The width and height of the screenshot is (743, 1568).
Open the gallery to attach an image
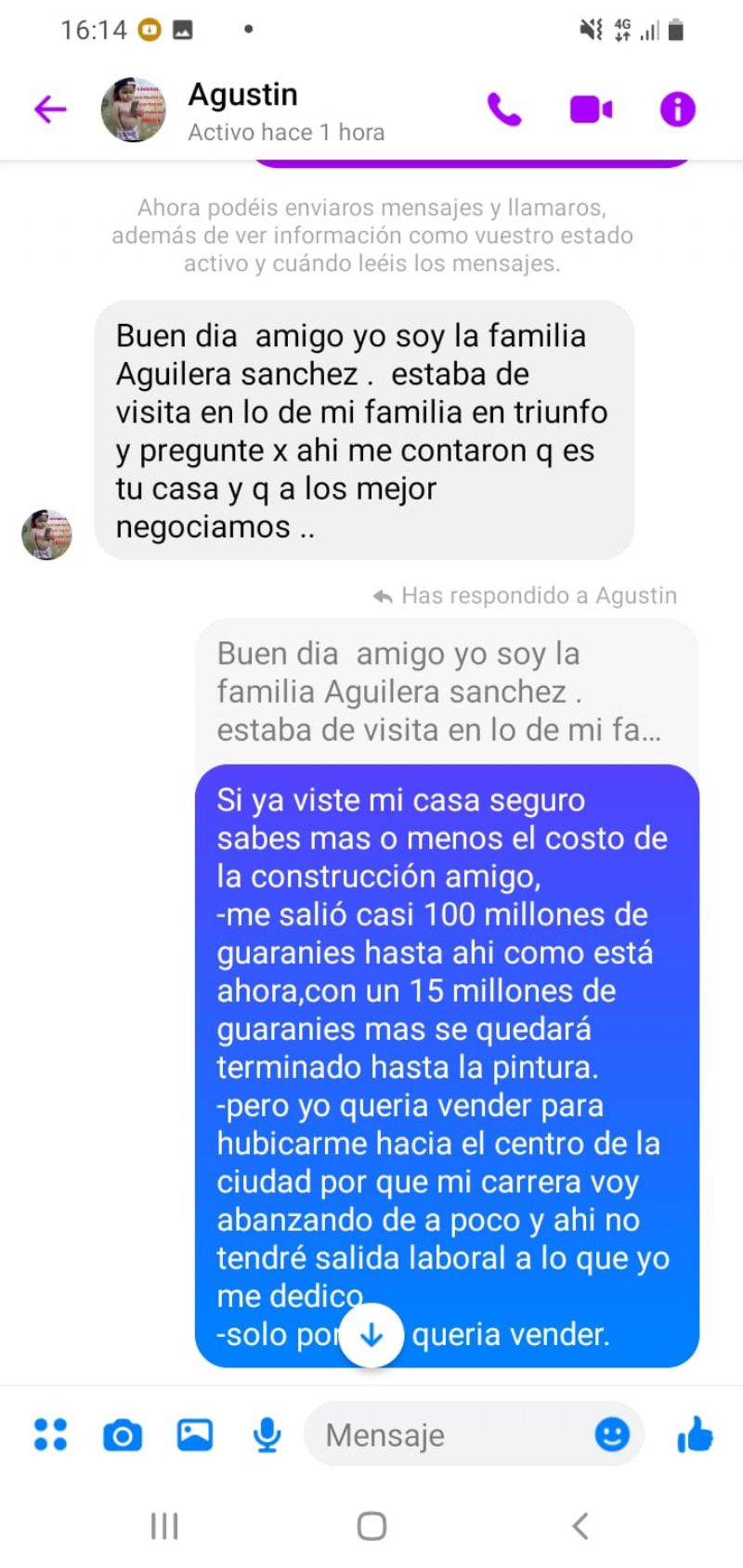coord(194,1434)
